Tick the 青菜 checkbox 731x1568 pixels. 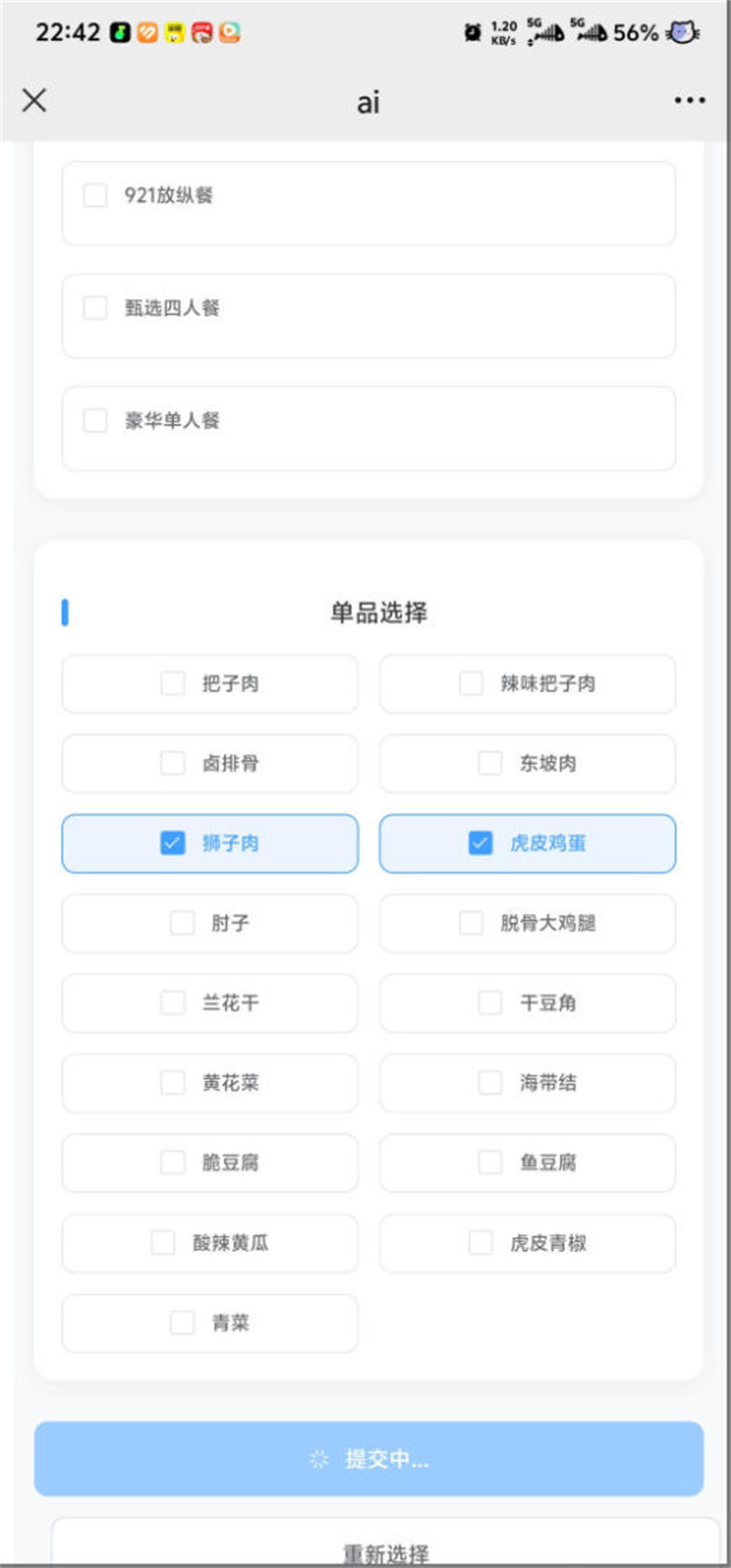[210, 1323]
